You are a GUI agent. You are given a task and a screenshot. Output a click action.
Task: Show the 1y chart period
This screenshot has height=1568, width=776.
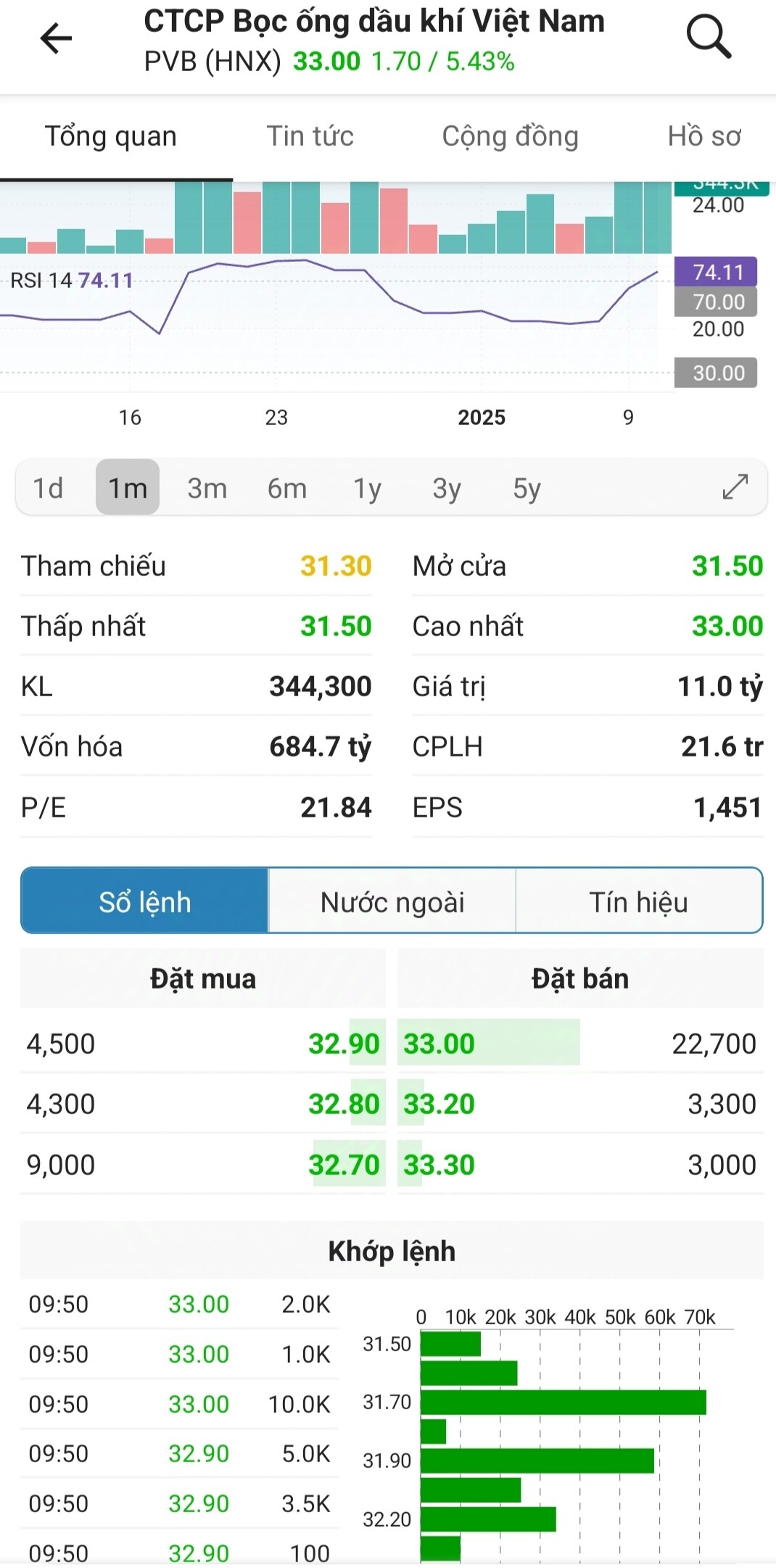[367, 488]
